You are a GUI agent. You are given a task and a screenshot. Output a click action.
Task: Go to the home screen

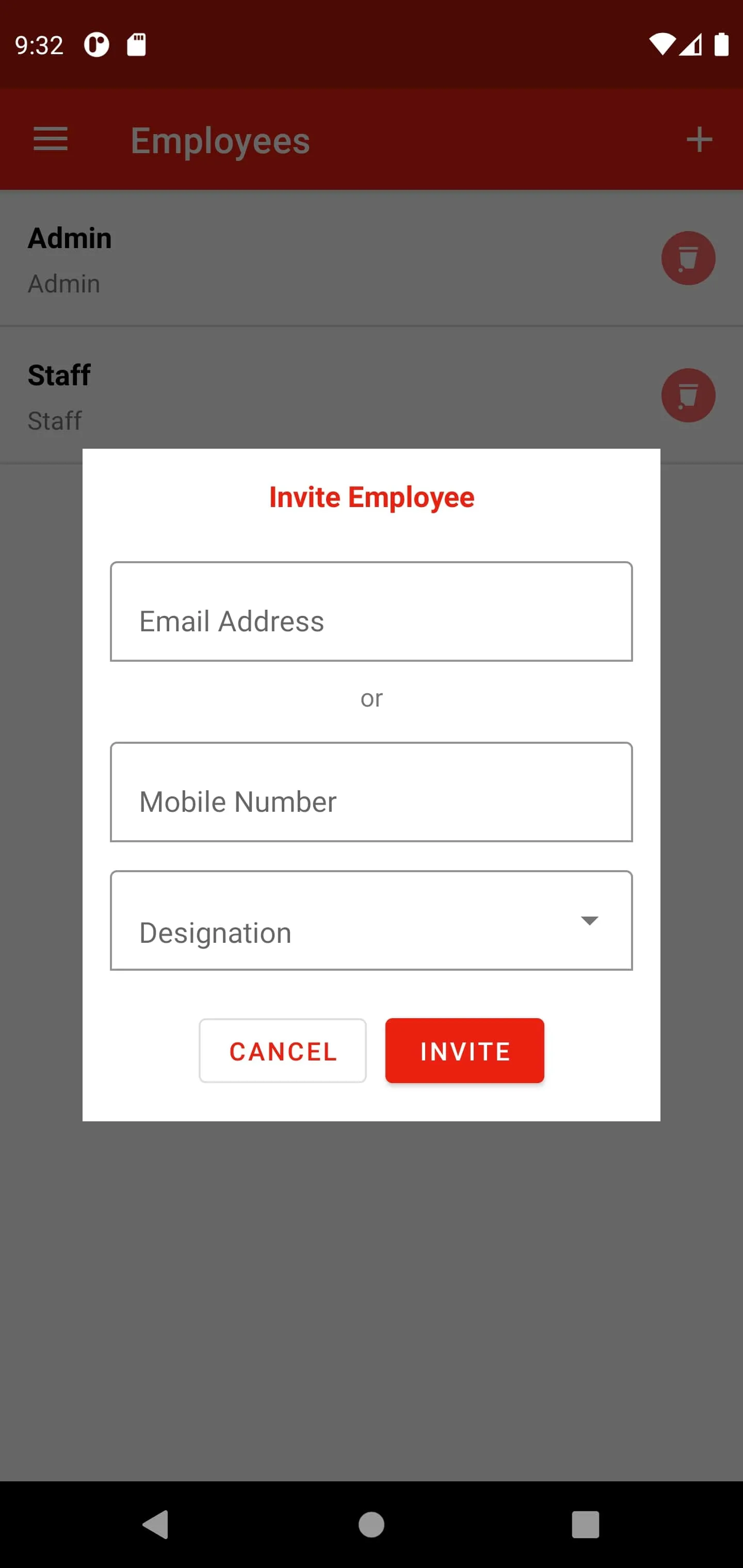tap(371, 1525)
